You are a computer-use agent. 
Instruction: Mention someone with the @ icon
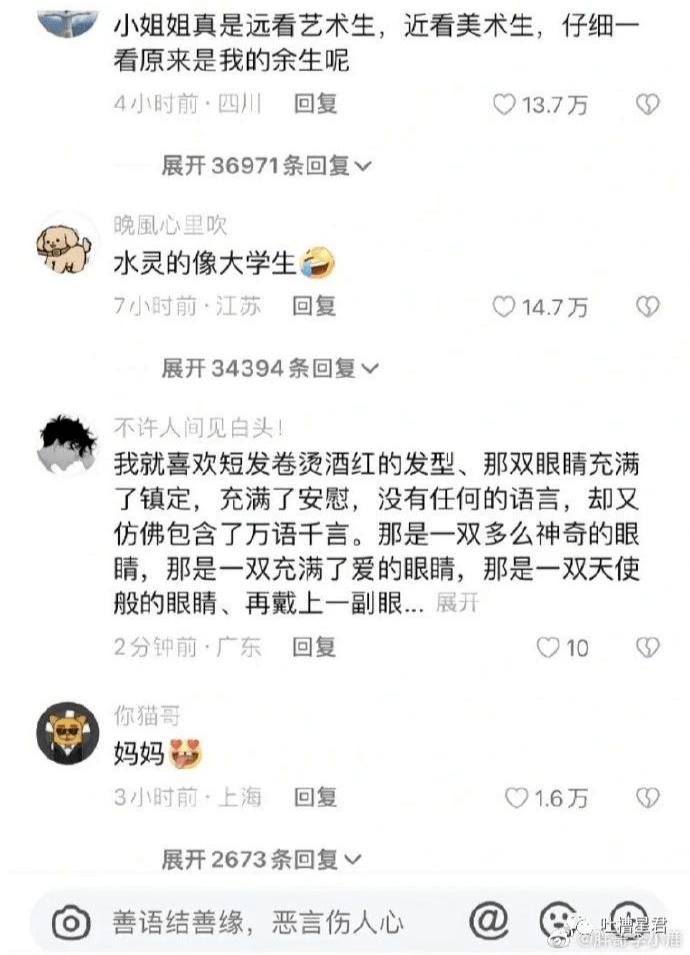click(491, 919)
